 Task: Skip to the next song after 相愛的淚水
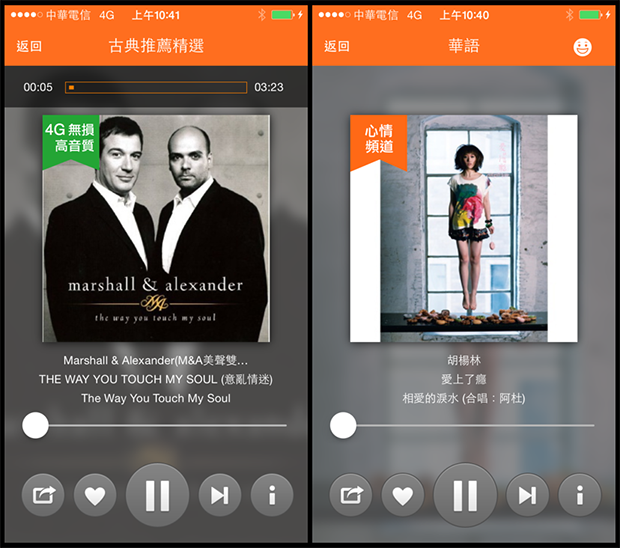pos(527,494)
